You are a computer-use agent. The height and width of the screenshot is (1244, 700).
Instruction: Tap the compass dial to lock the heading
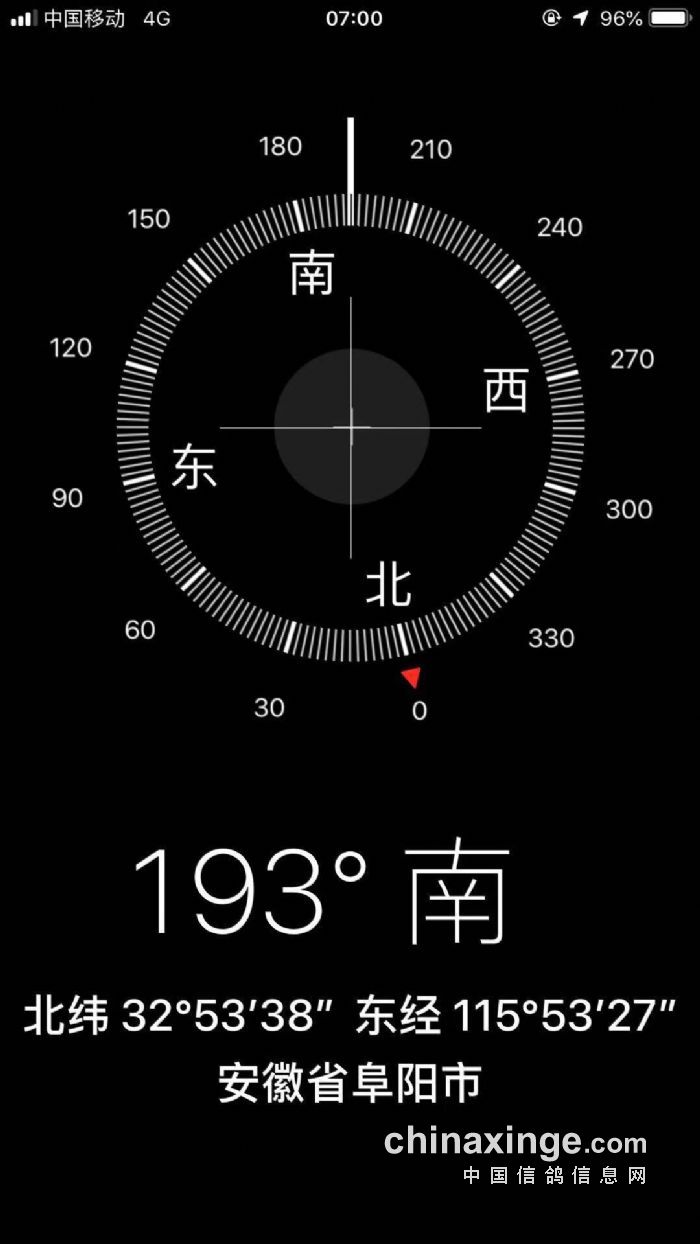point(351,427)
